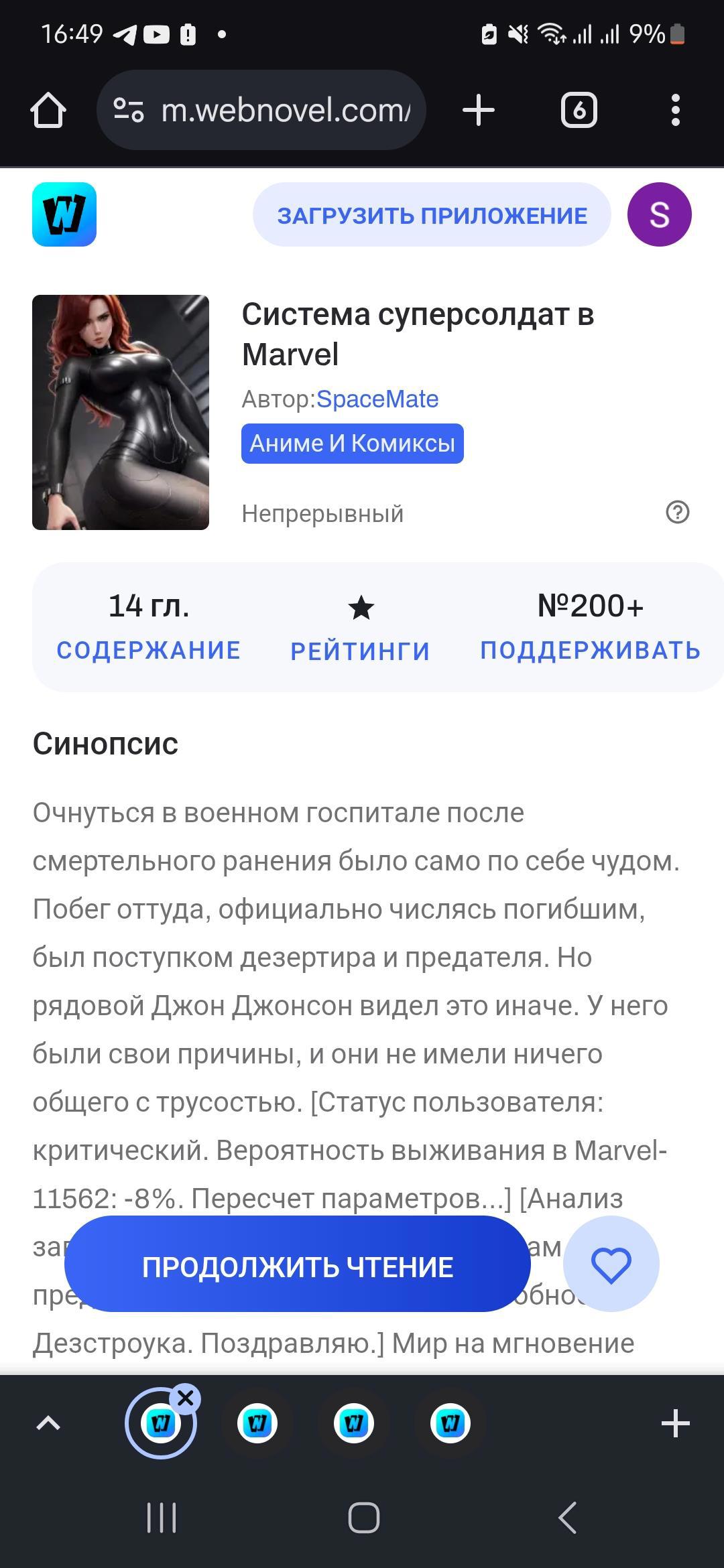Tap Загрузить приложение button
Screen dimensions: 724x1568
(432, 215)
